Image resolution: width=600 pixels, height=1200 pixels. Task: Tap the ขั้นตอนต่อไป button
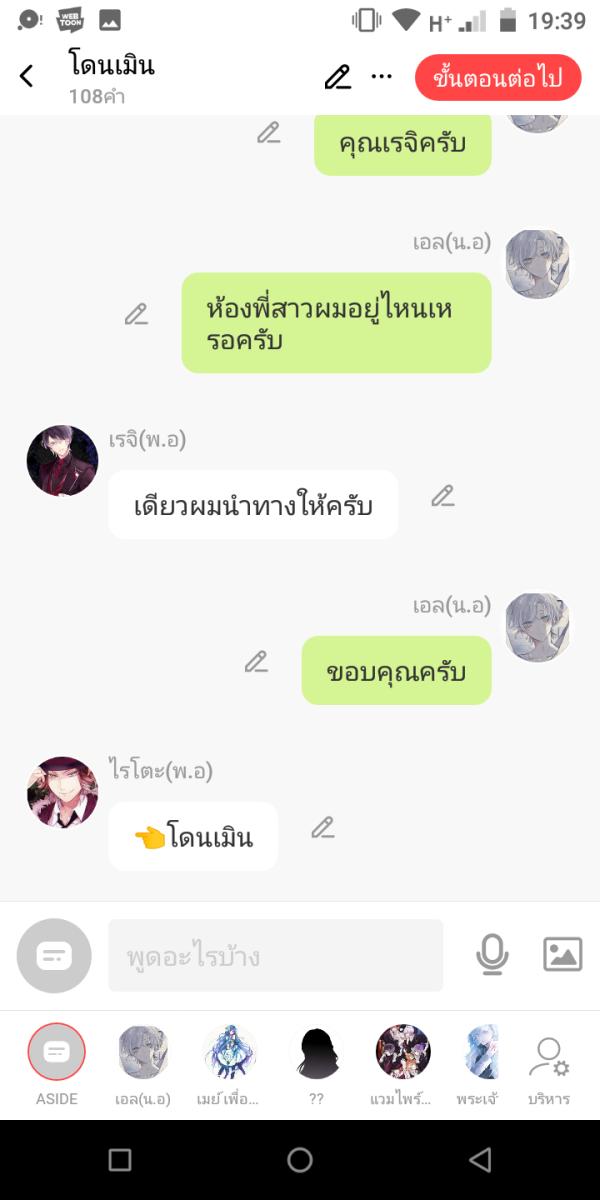(x=498, y=77)
